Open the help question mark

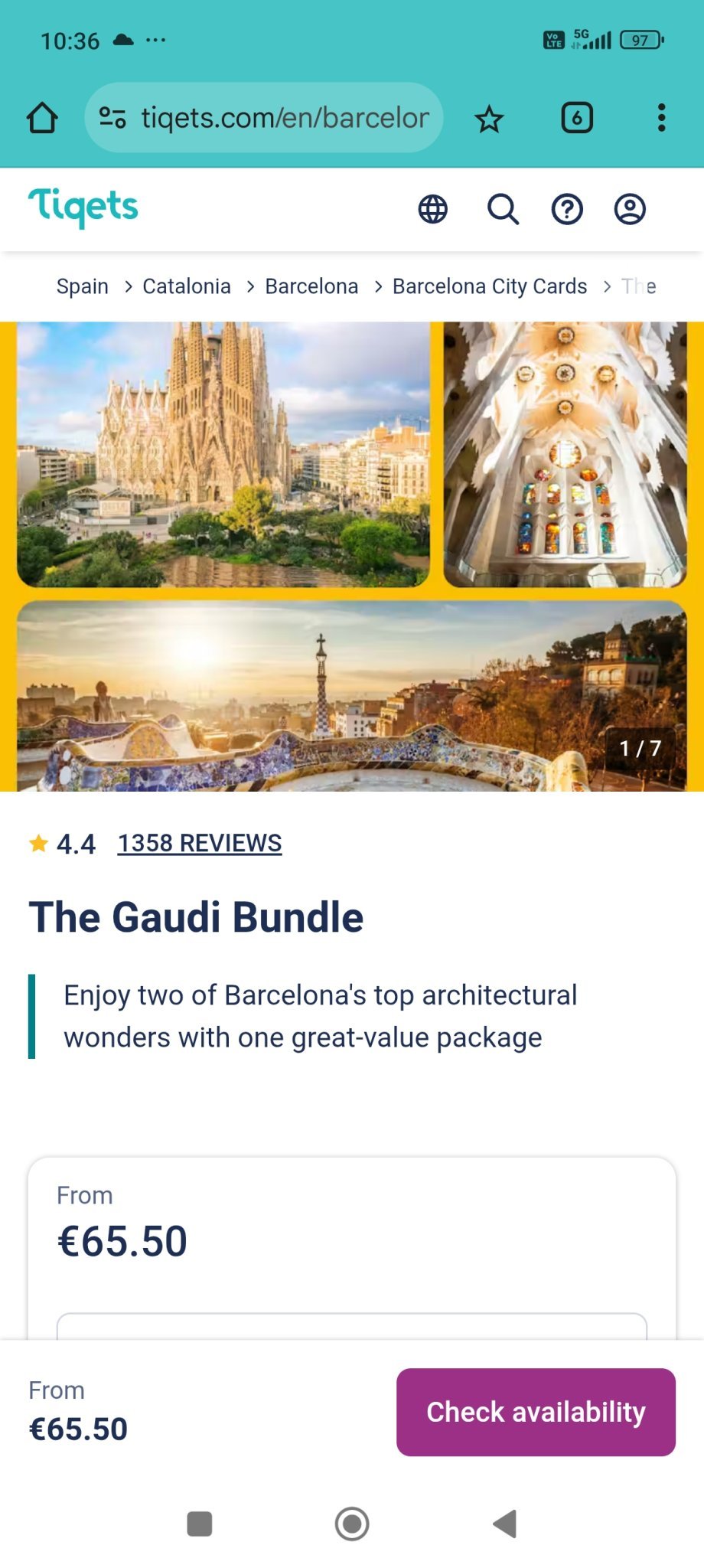coord(567,209)
